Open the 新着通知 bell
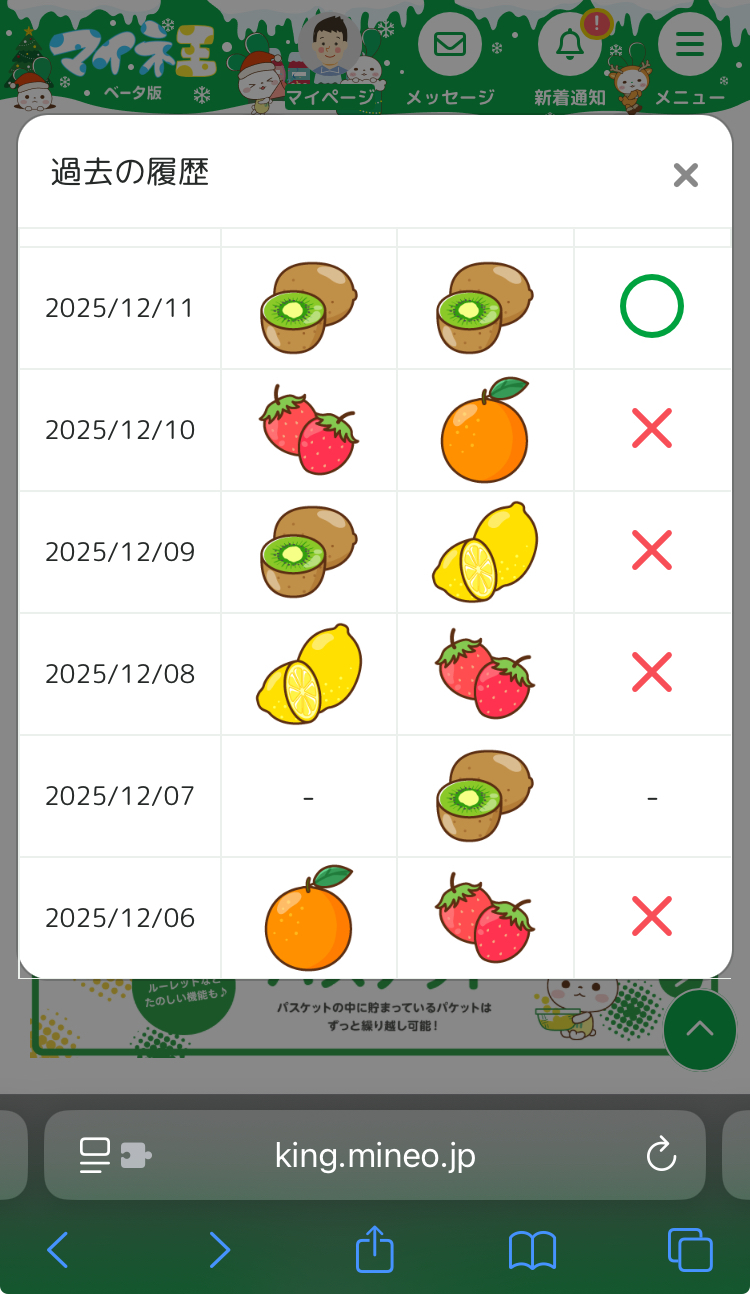Screen dimensions: 750x1294 [x=569, y=48]
